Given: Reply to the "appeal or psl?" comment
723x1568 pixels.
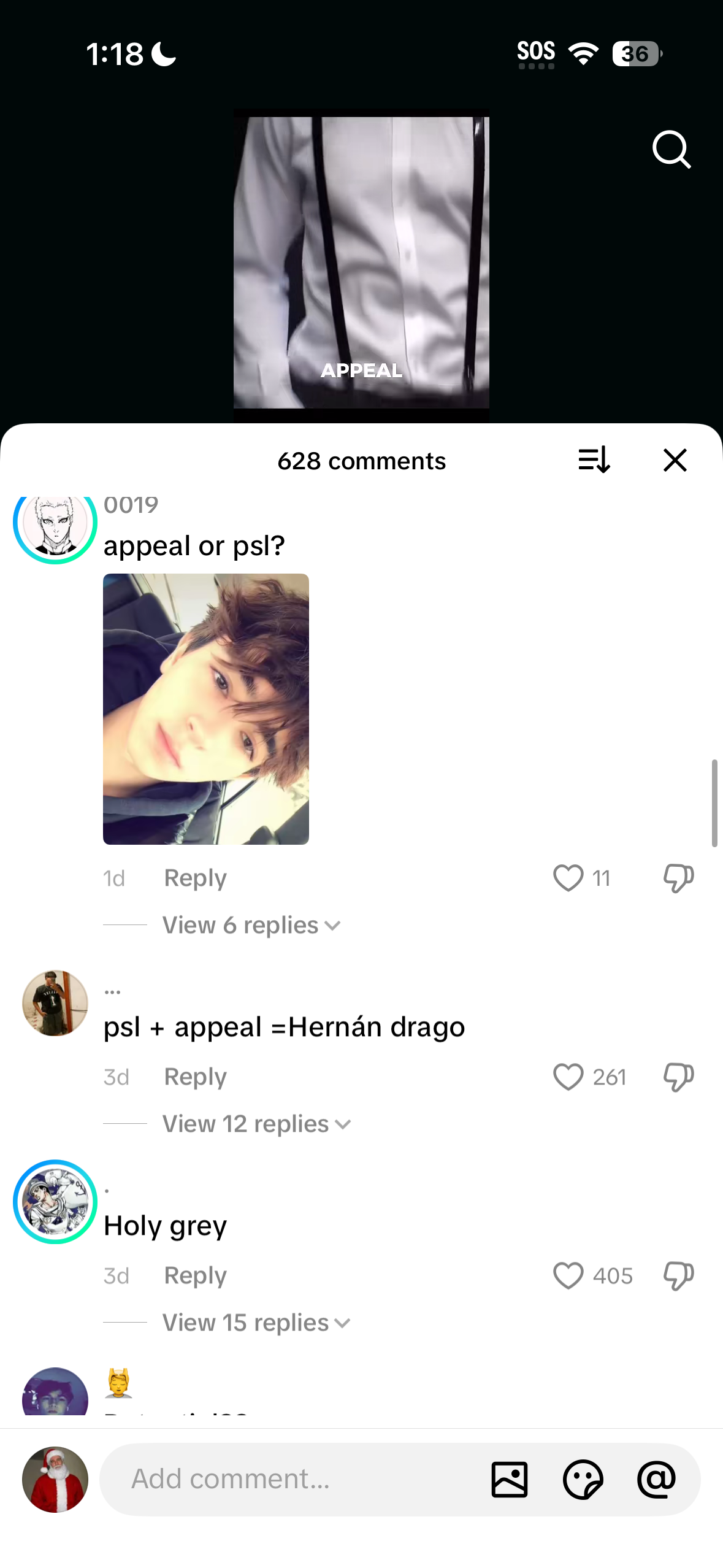Looking at the screenshot, I should (195, 878).
